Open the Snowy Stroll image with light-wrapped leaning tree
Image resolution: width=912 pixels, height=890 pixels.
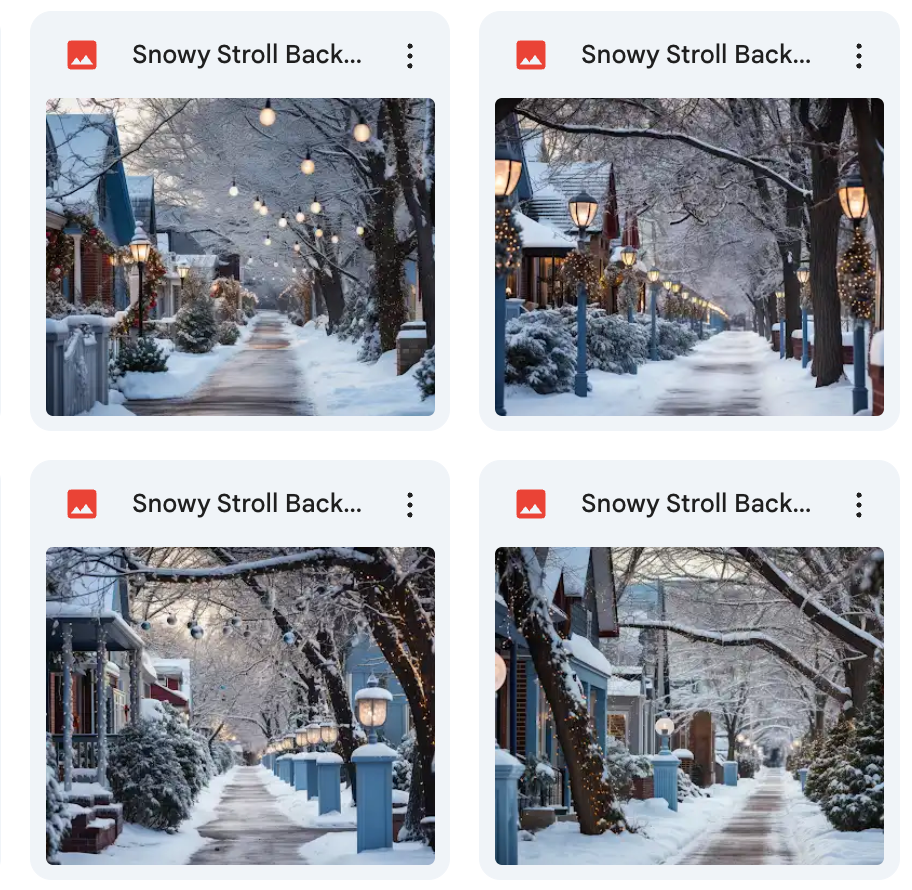point(689,705)
